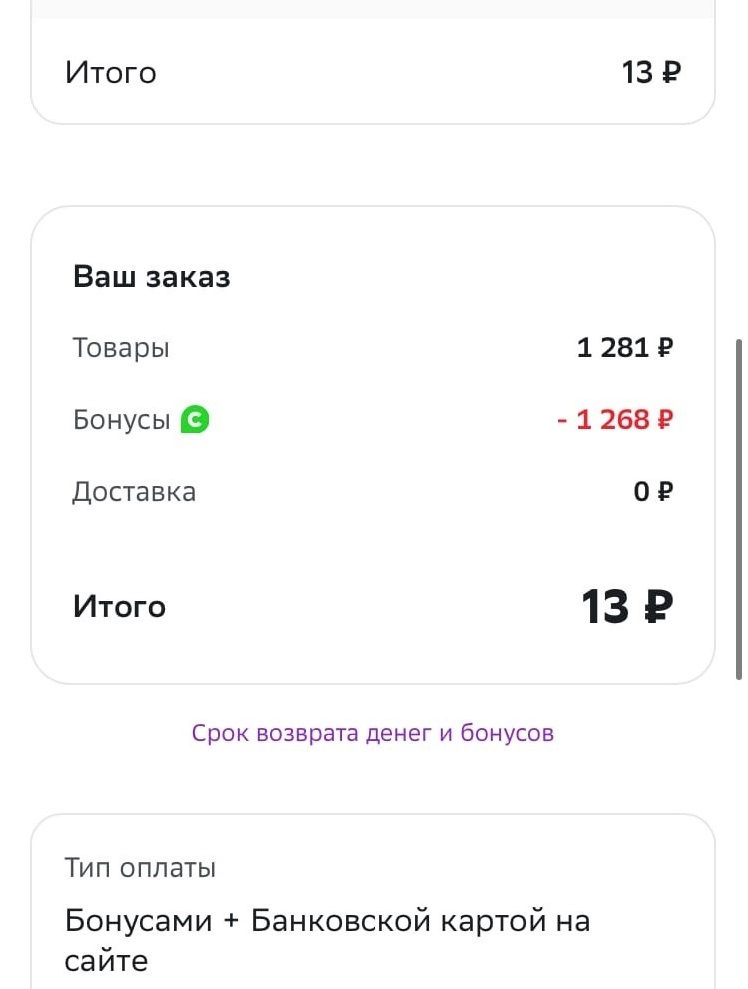748x989 pixels.
Task: Click the 1 281 ₽ product total
Action: pyautogui.click(x=624, y=347)
